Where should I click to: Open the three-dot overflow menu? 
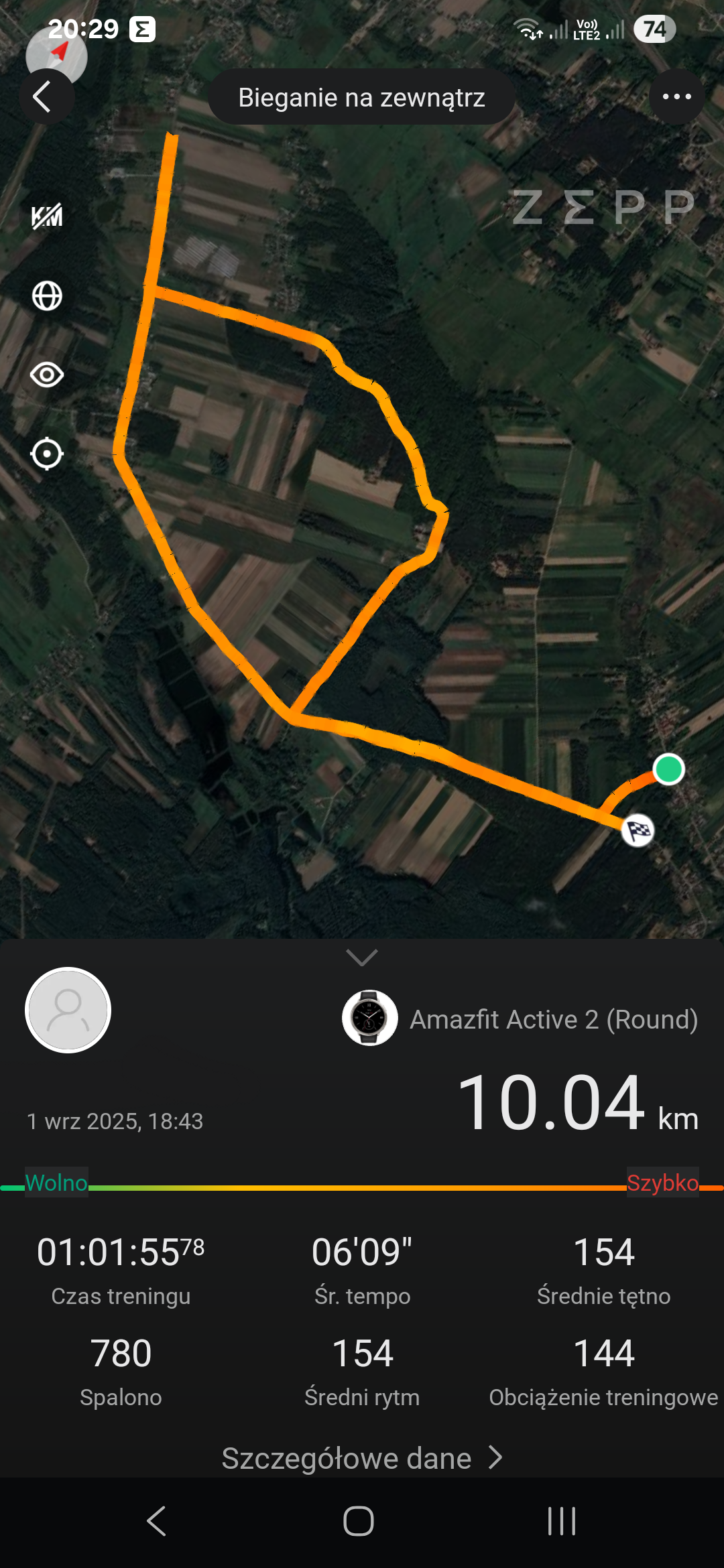click(676, 97)
